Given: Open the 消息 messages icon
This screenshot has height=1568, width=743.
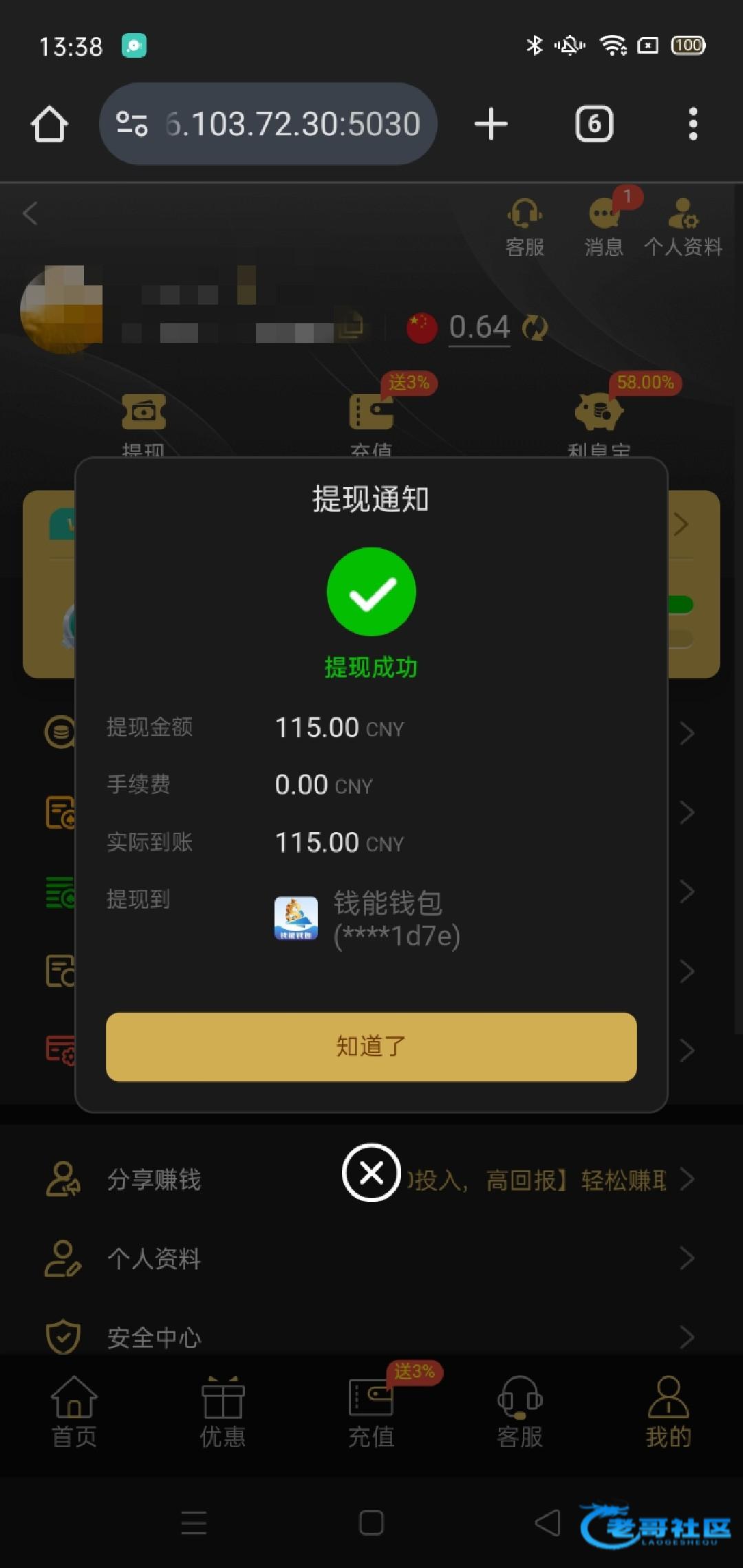Looking at the screenshot, I should click(x=604, y=227).
